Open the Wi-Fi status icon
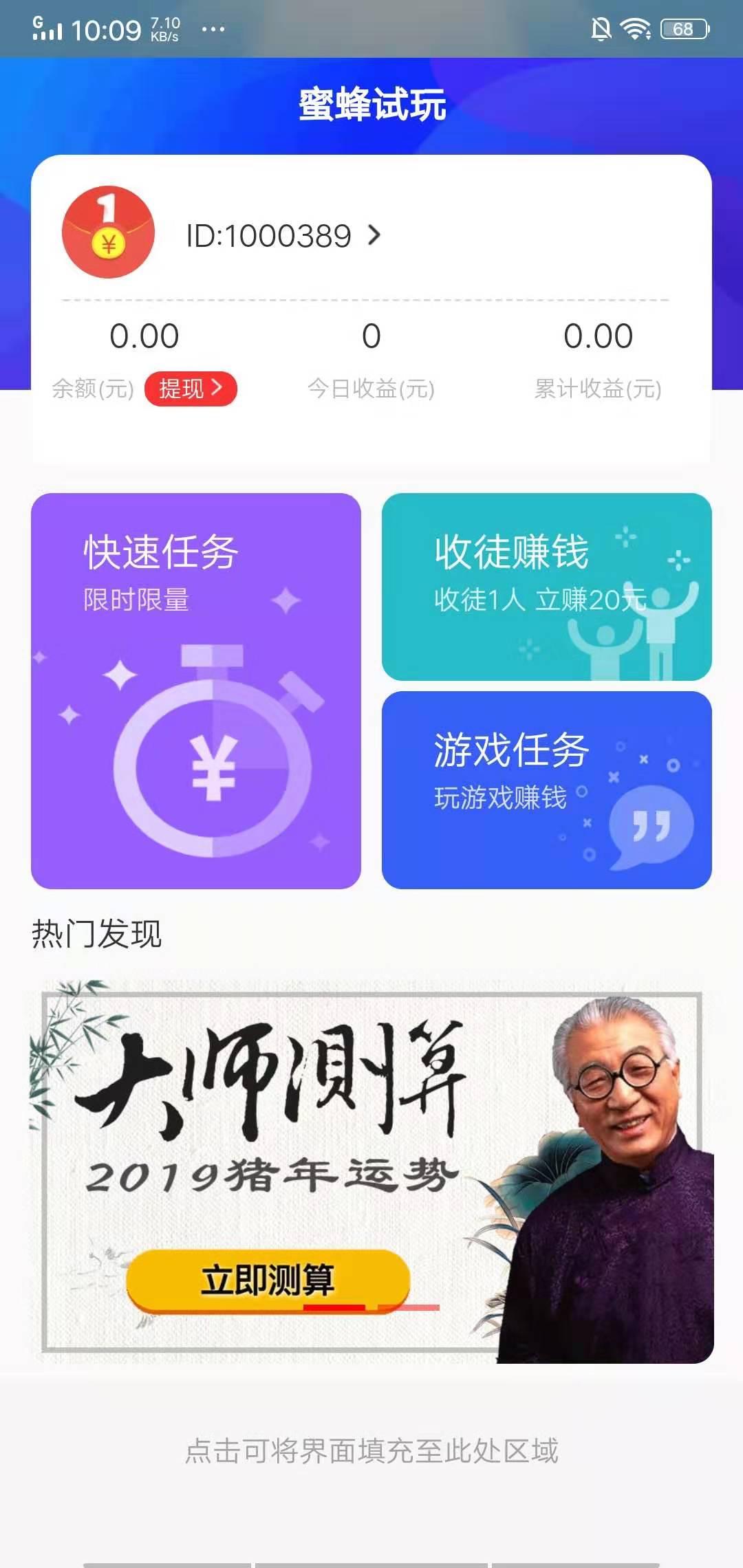Screen dimensions: 743x1568 pyautogui.click(x=635, y=28)
